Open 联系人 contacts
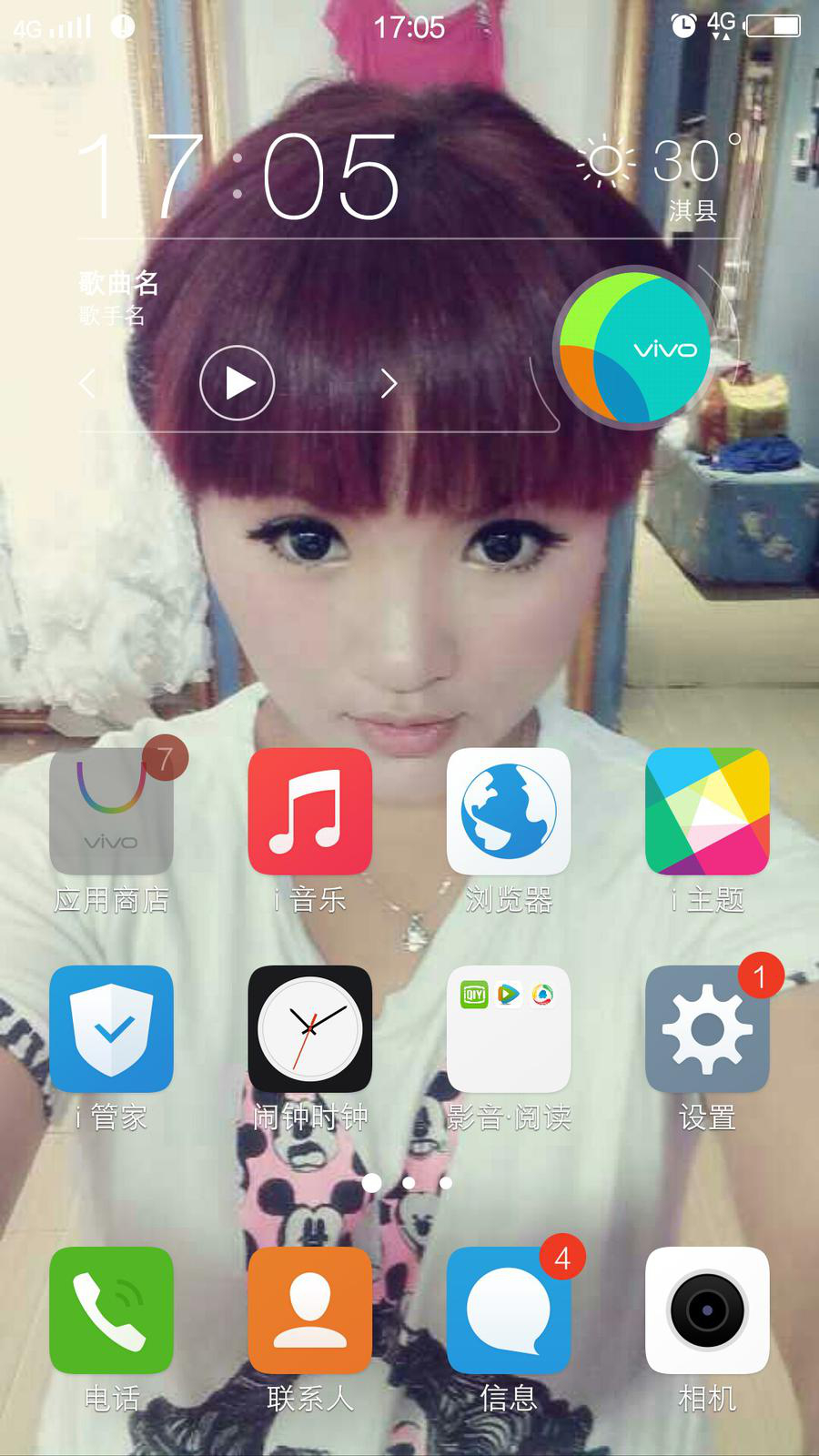This screenshot has width=819, height=1456. coord(309,1310)
